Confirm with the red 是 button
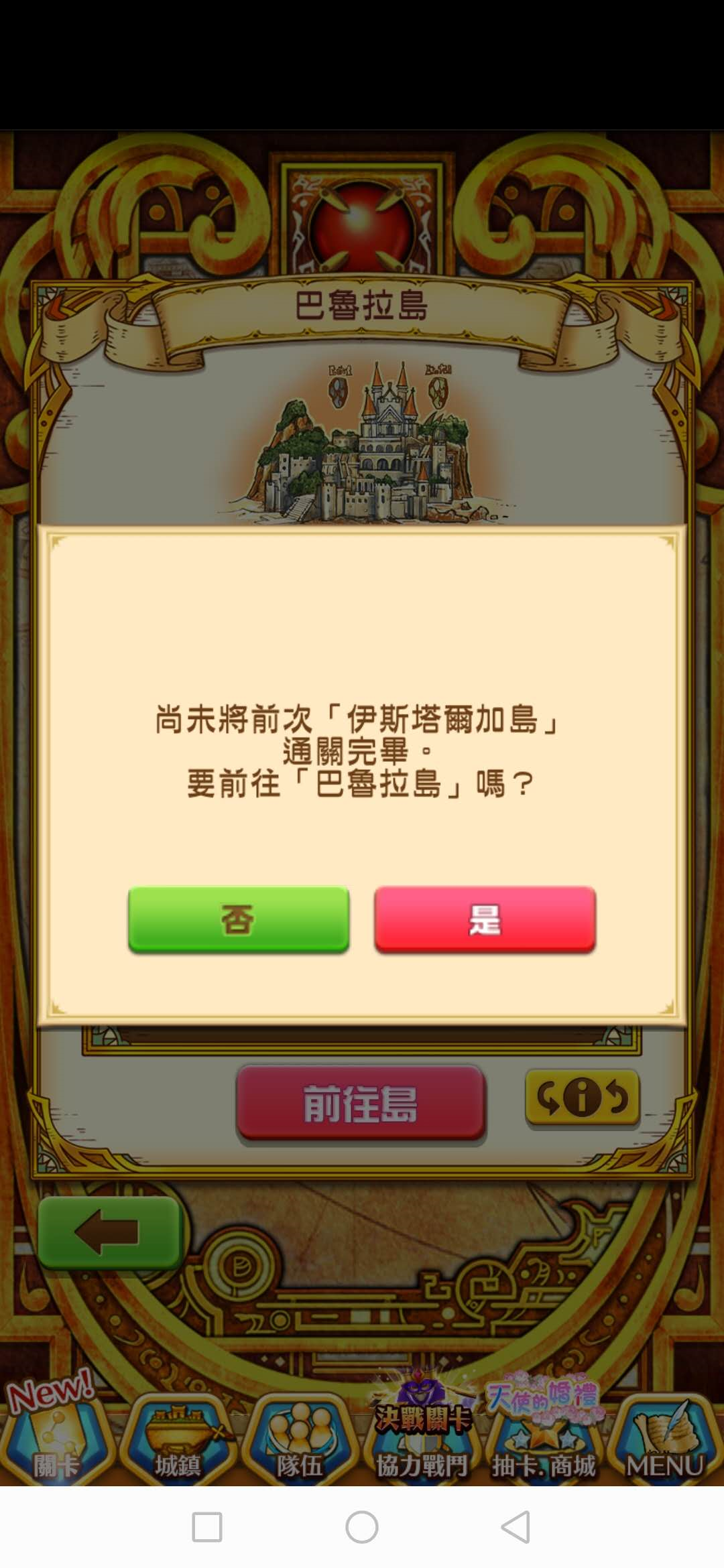This screenshot has height=1568, width=724. pos(485,919)
